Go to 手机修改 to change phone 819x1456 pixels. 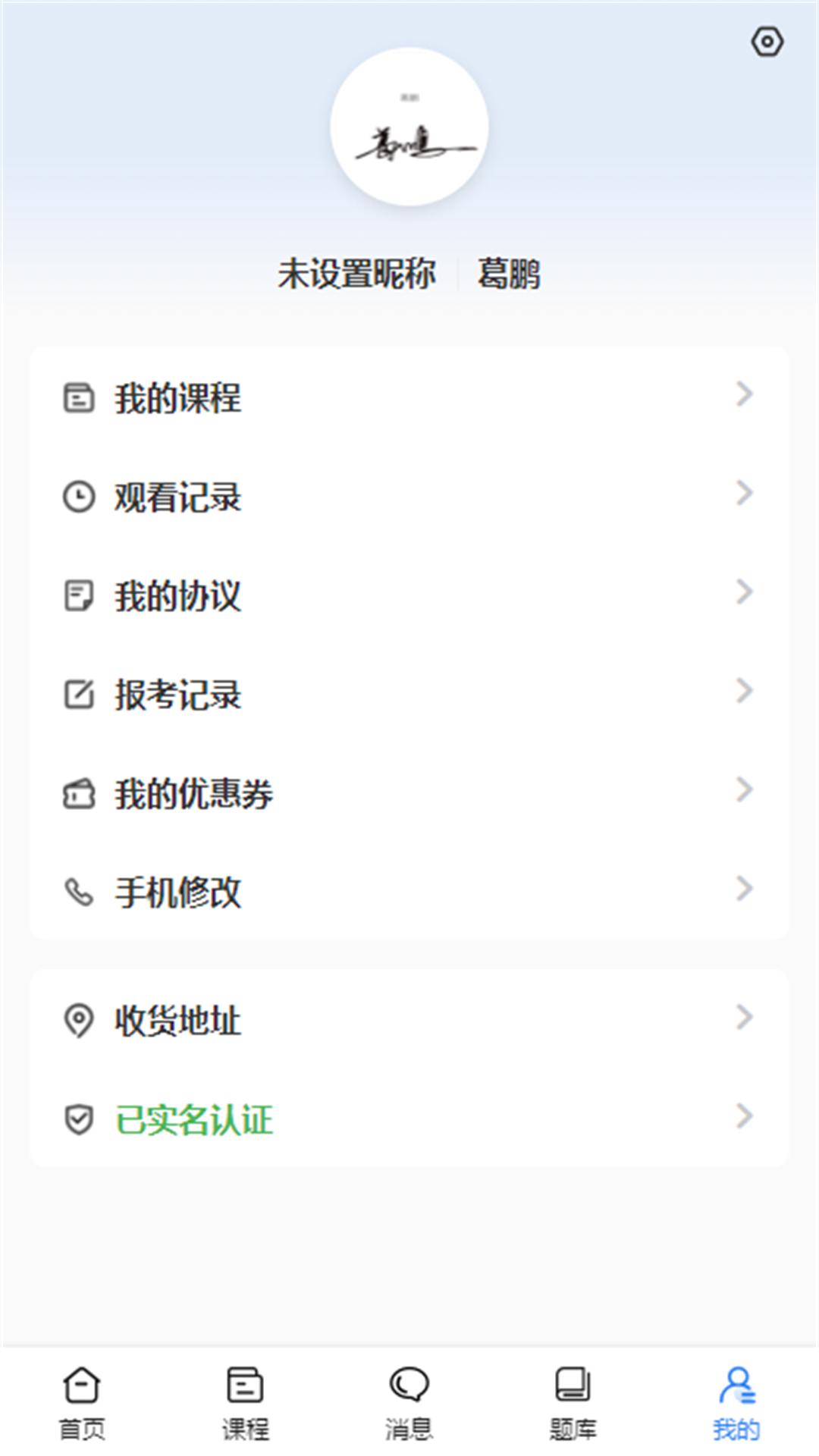(409, 892)
